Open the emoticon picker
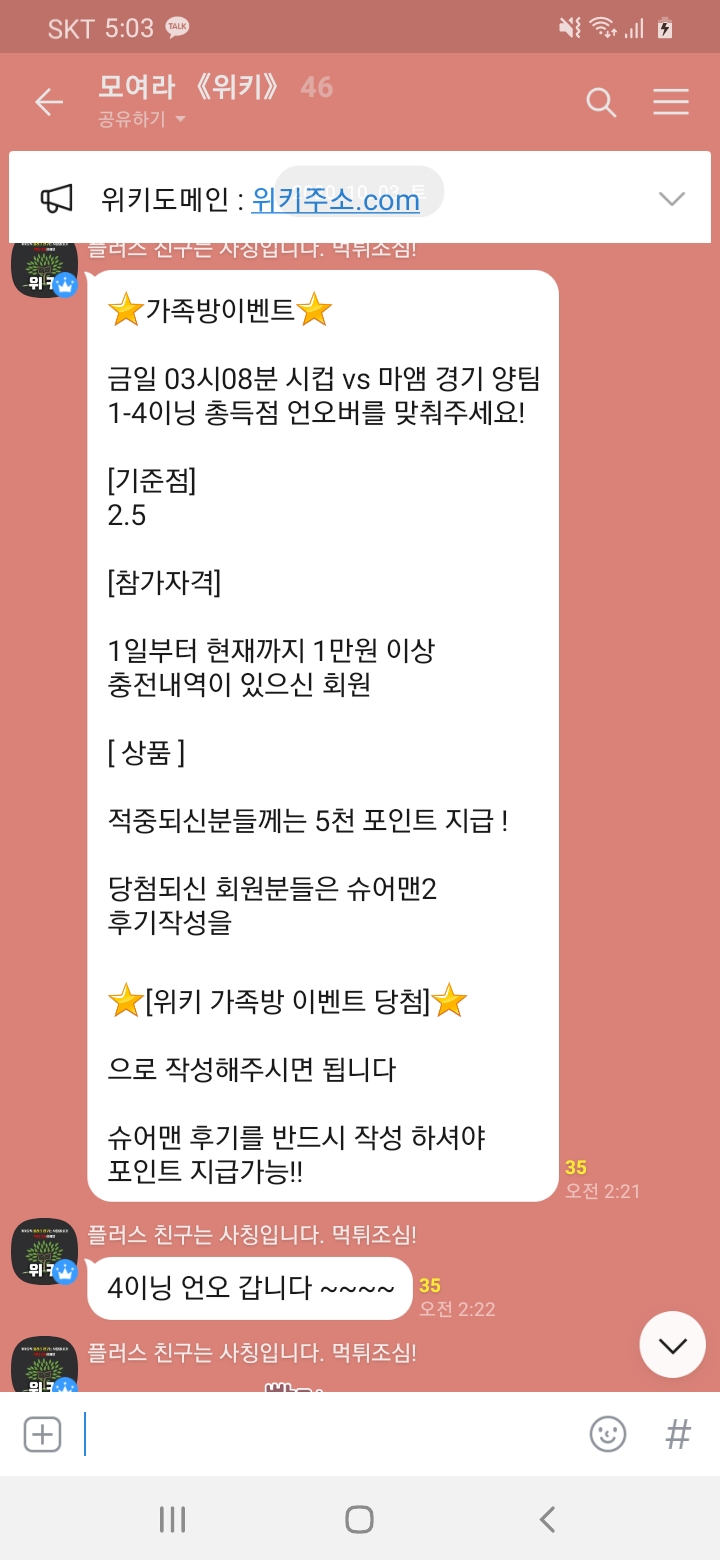Image resolution: width=720 pixels, height=1560 pixels. 607,1434
